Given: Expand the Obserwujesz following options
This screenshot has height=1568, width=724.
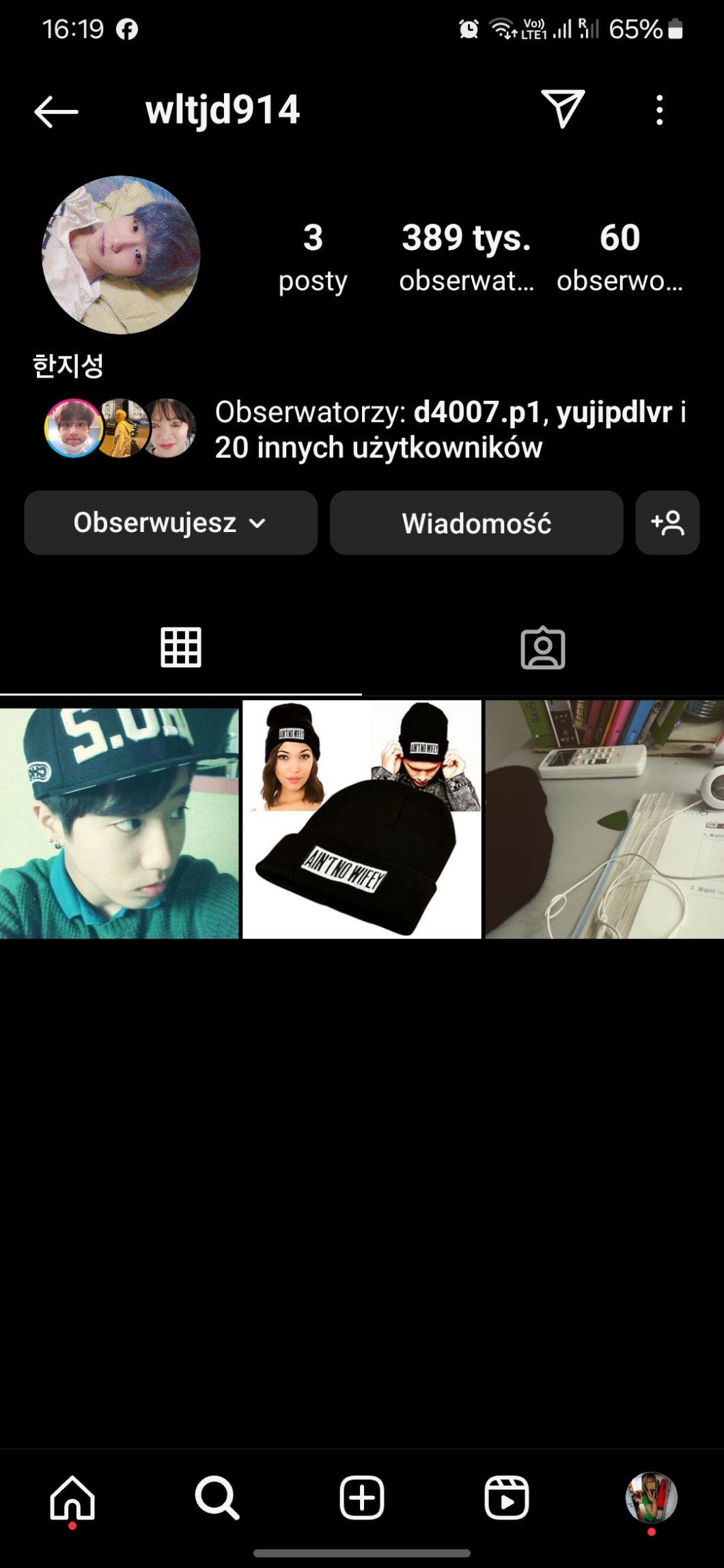Looking at the screenshot, I should coord(171,522).
